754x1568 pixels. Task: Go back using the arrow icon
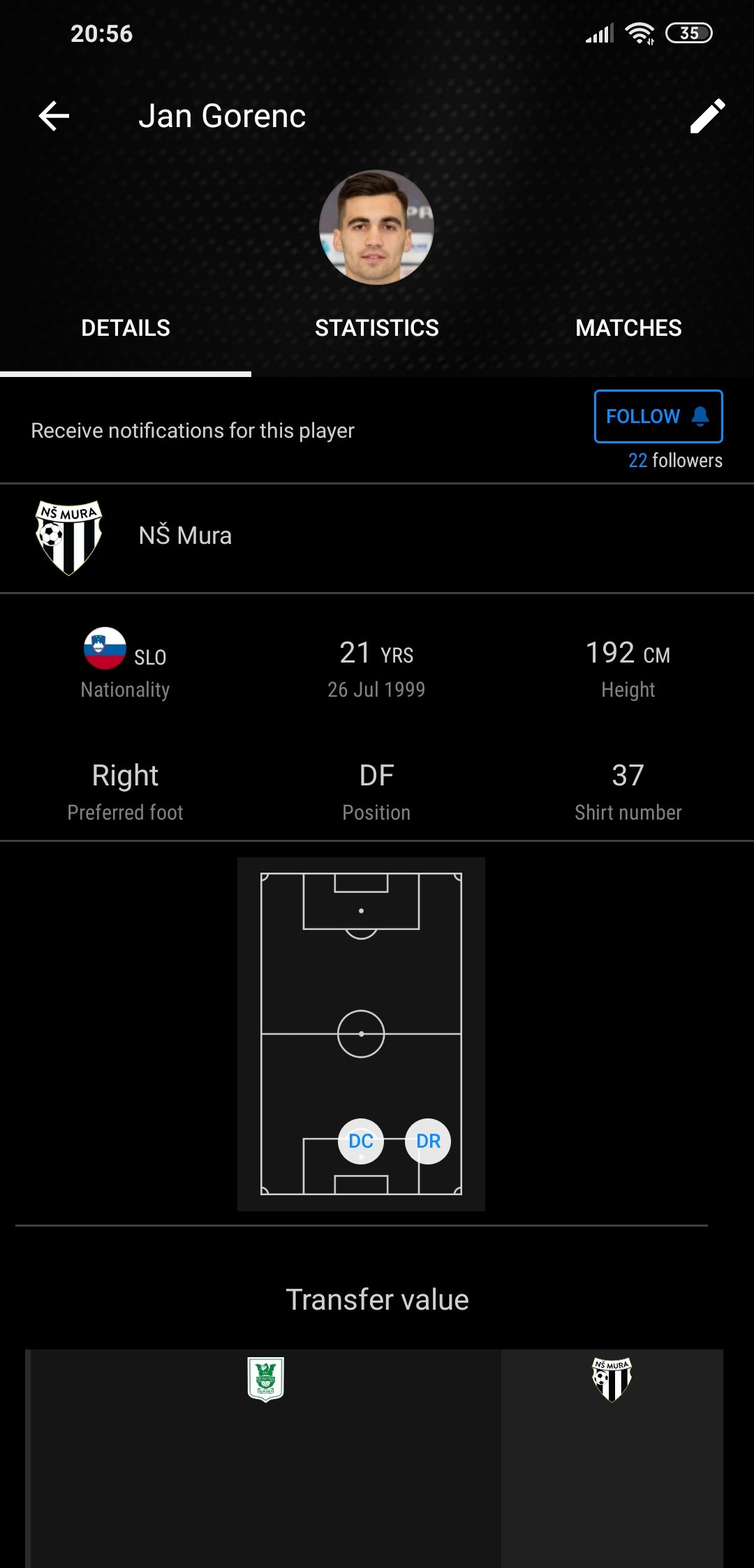(54, 116)
